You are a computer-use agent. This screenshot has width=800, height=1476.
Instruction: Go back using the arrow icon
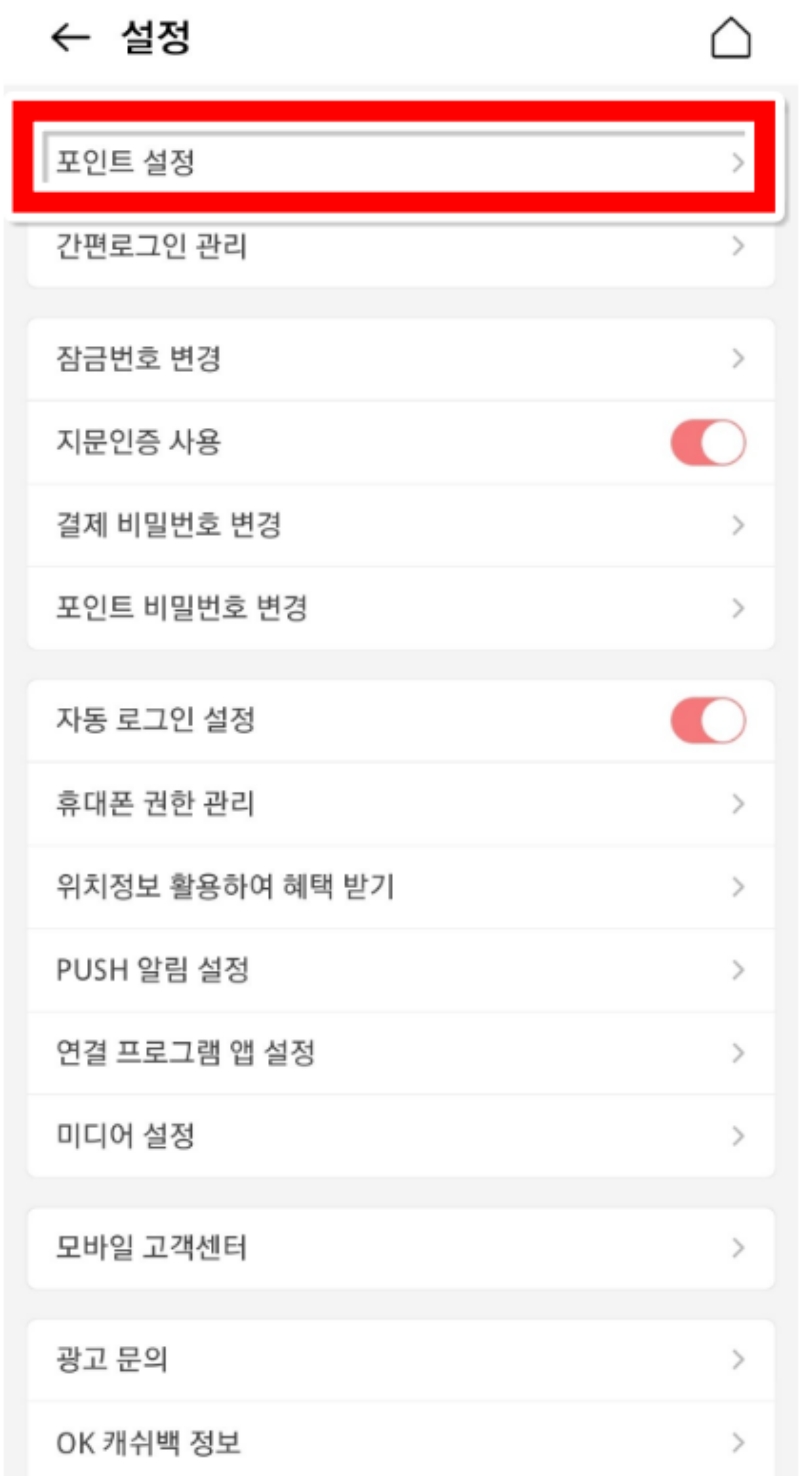coord(71,39)
